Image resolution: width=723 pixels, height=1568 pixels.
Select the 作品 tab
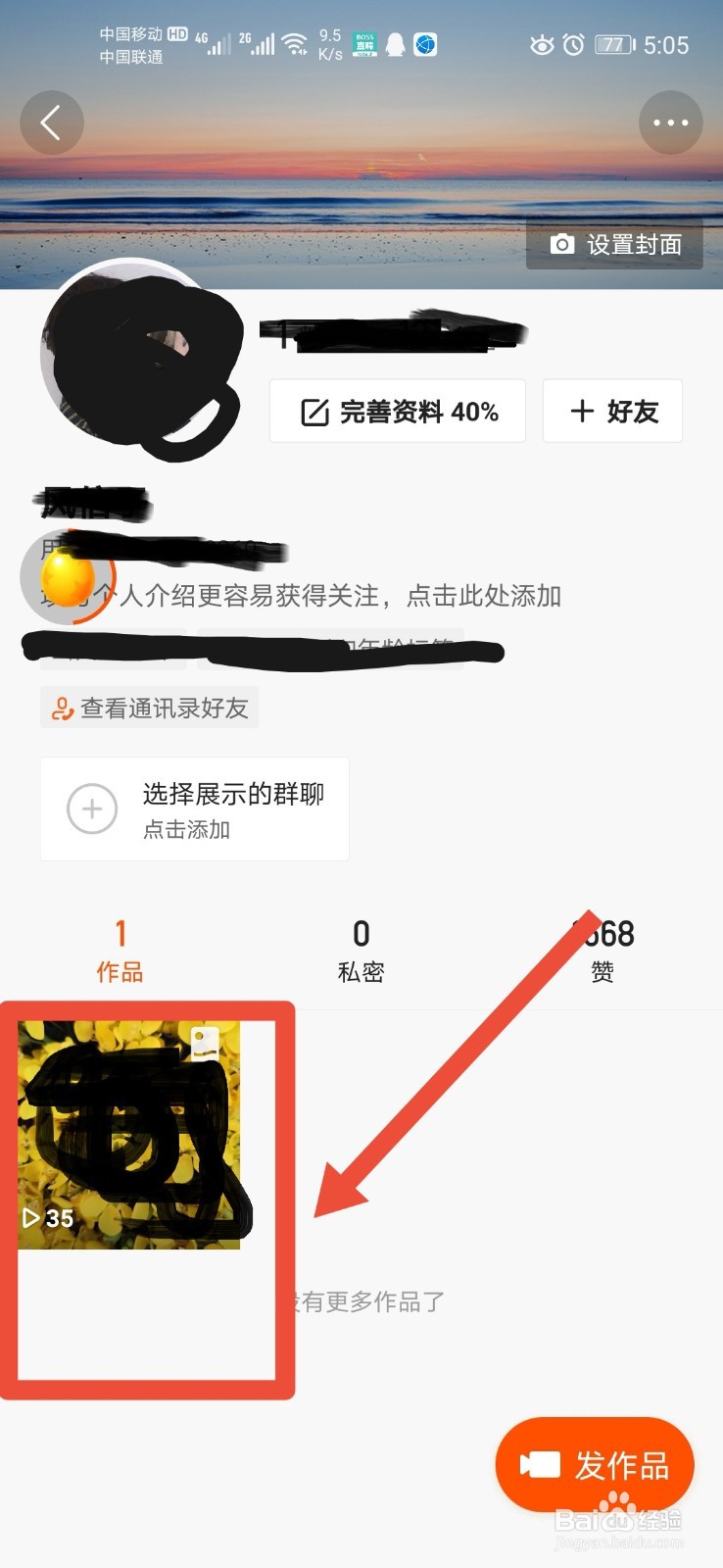coord(120,949)
